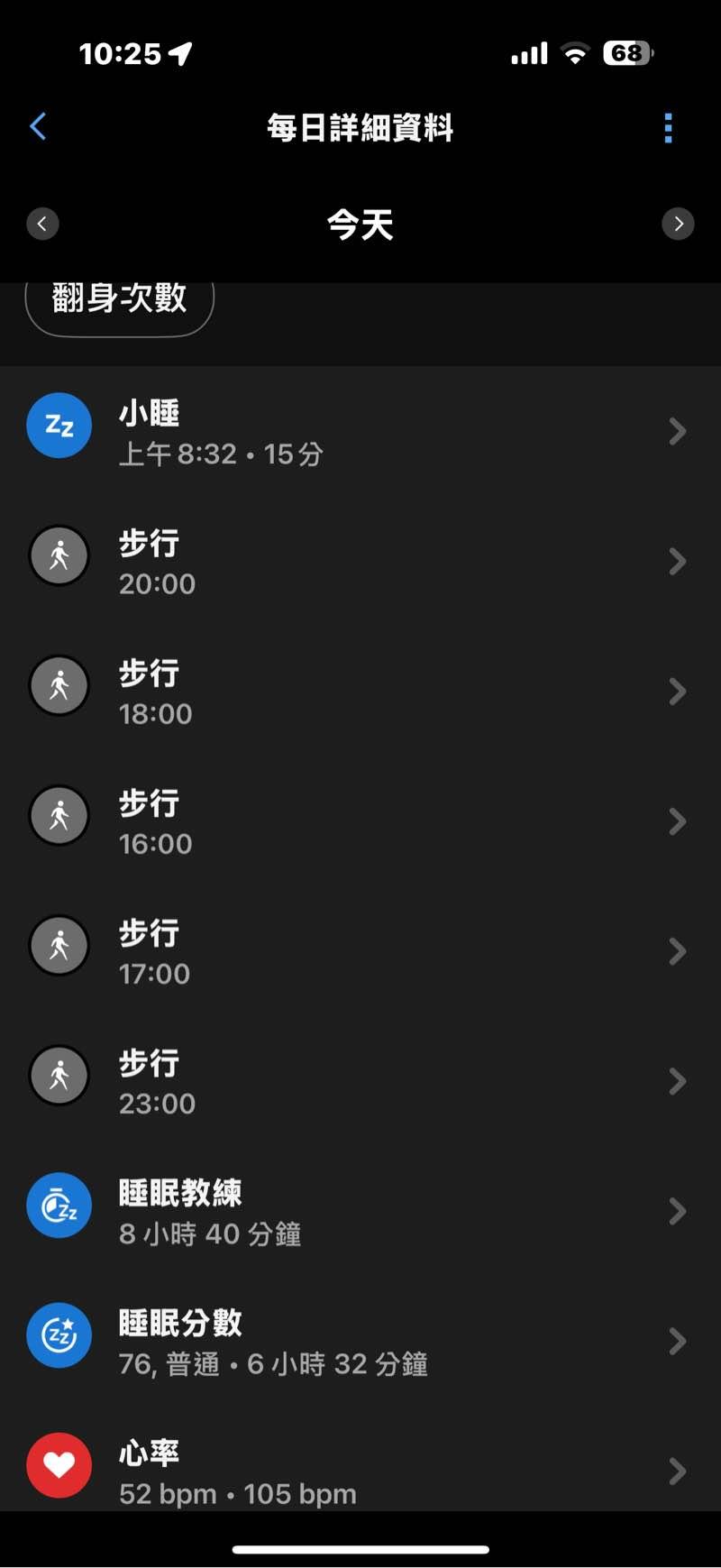The height and width of the screenshot is (1568, 721).
Task: Open the 步行 activity lasting 20:00
Action: 360,562
